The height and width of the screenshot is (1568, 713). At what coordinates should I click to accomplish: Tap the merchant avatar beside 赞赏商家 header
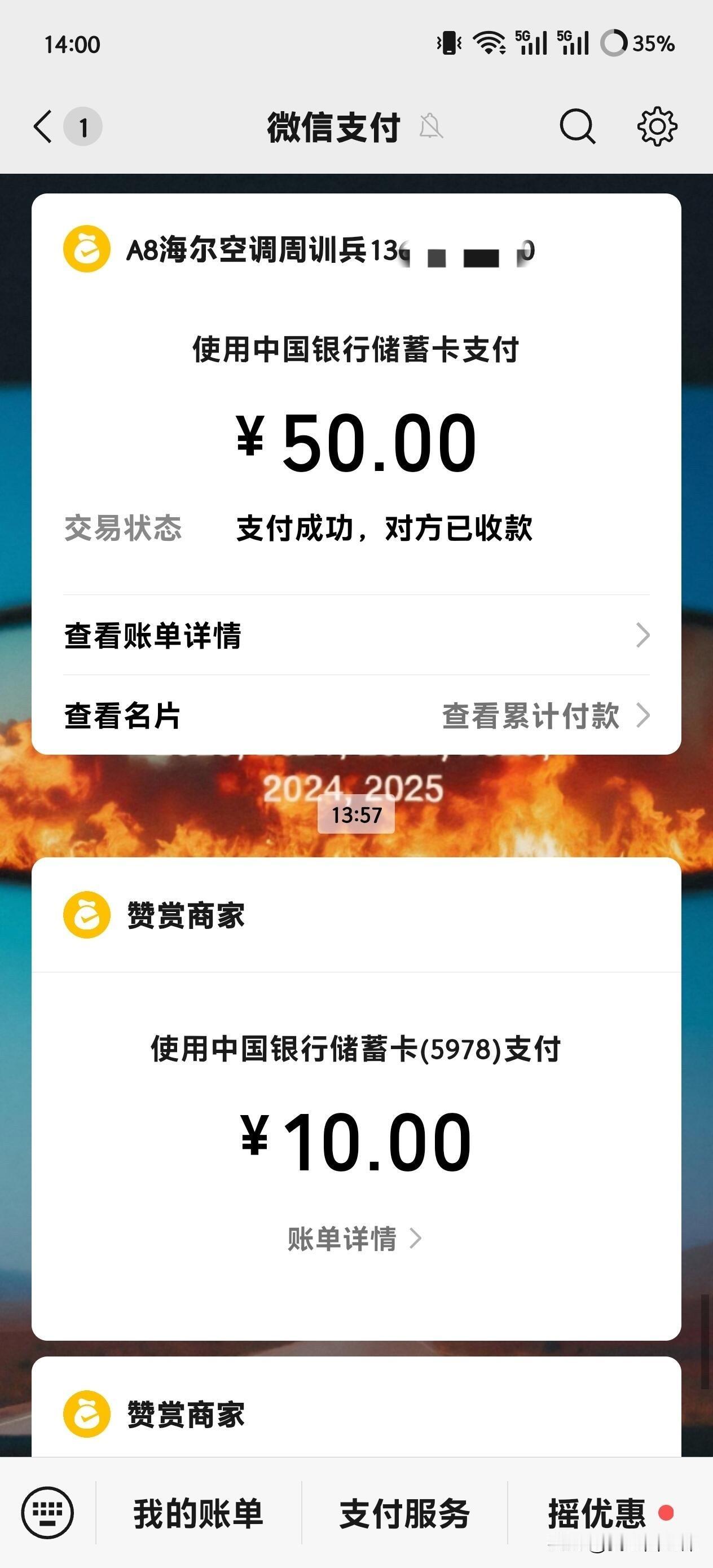(87, 916)
